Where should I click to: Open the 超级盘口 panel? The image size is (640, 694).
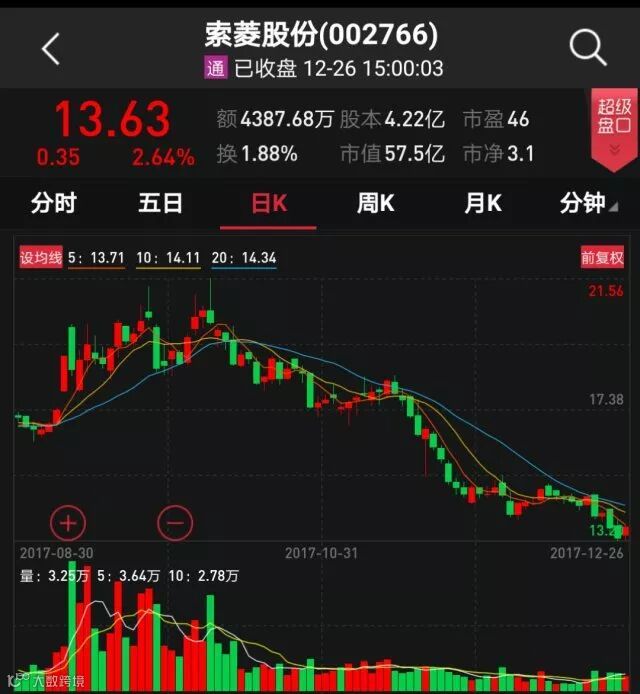pos(615,128)
